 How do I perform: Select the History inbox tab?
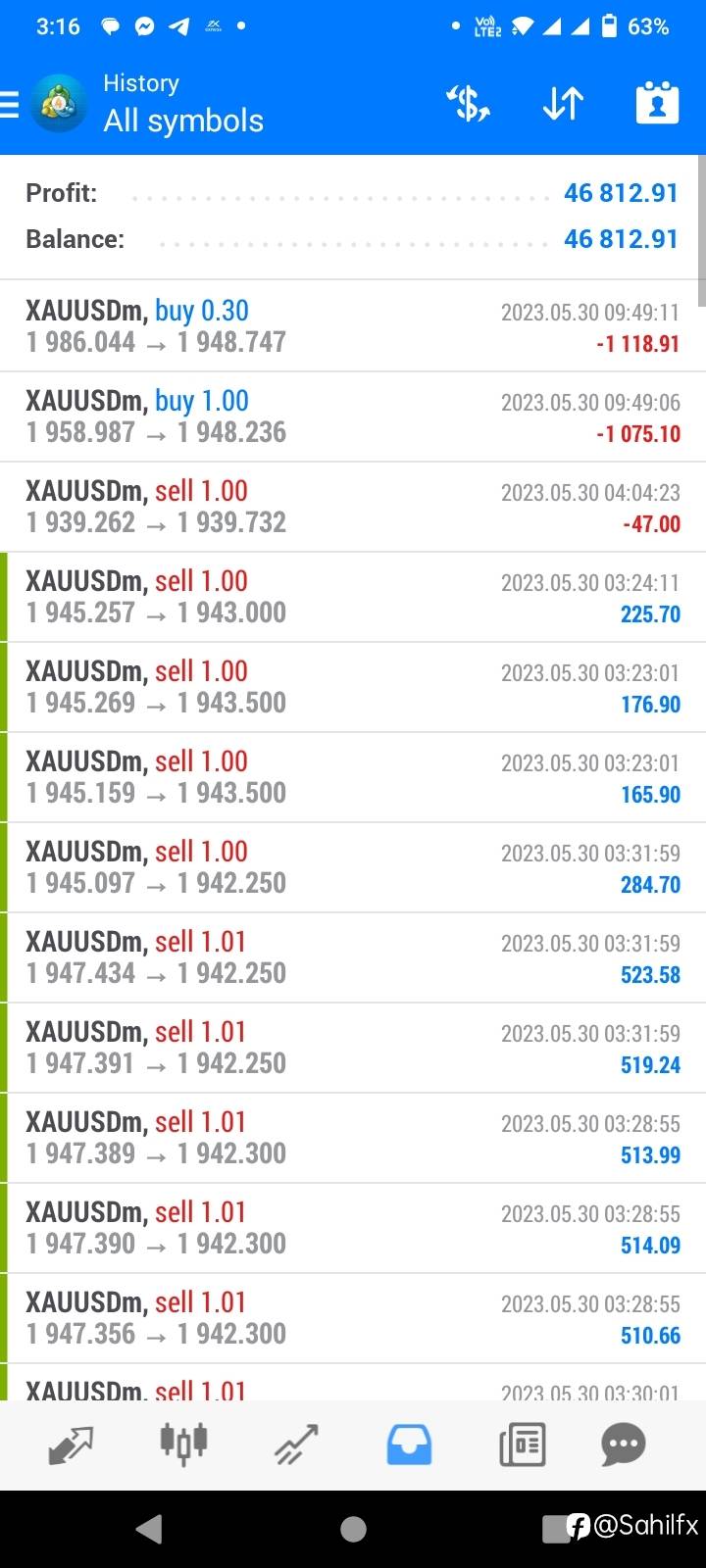(x=409, y=1445)
